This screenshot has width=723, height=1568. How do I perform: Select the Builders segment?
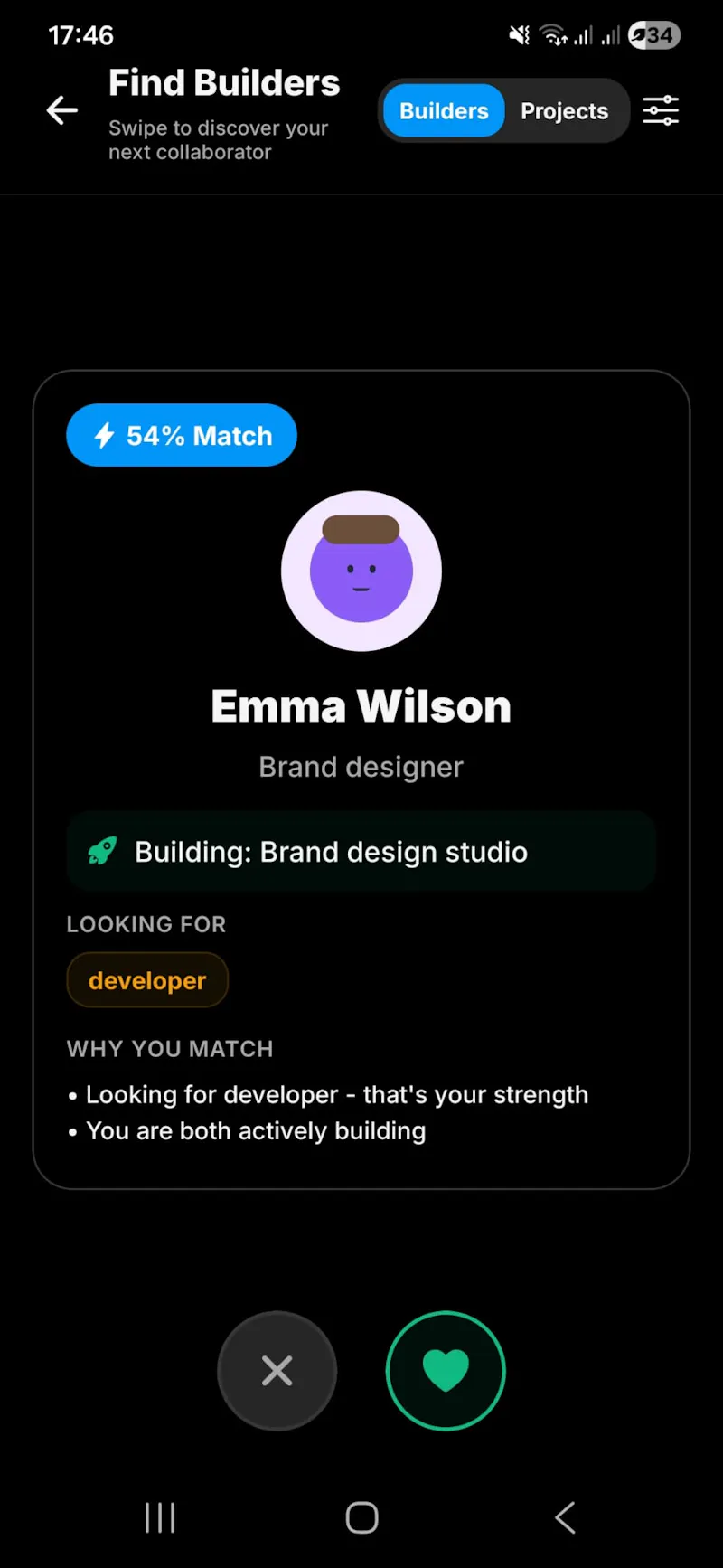444,110
